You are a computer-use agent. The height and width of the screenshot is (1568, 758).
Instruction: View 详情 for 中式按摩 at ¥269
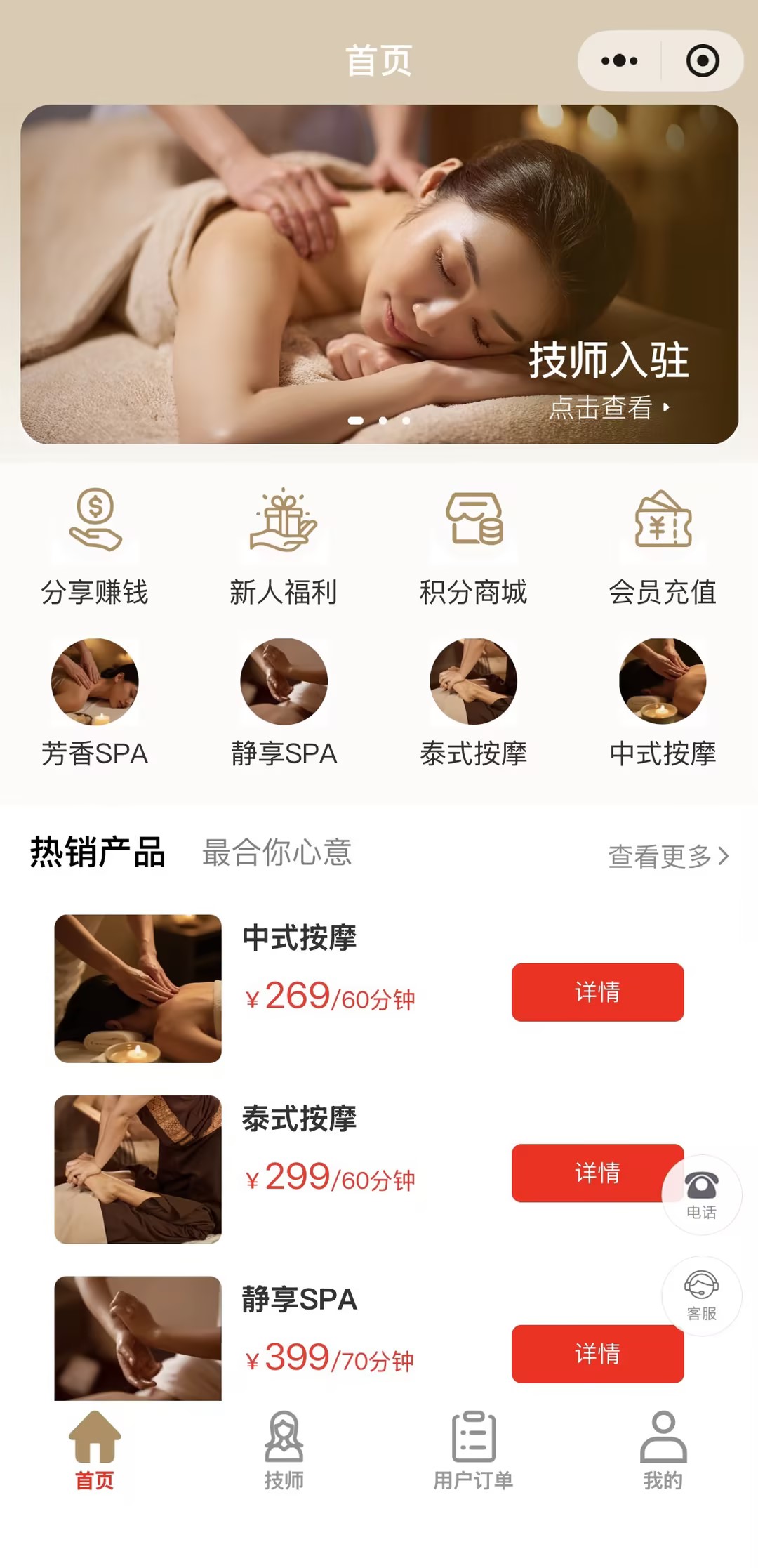(x=597, y=992)
